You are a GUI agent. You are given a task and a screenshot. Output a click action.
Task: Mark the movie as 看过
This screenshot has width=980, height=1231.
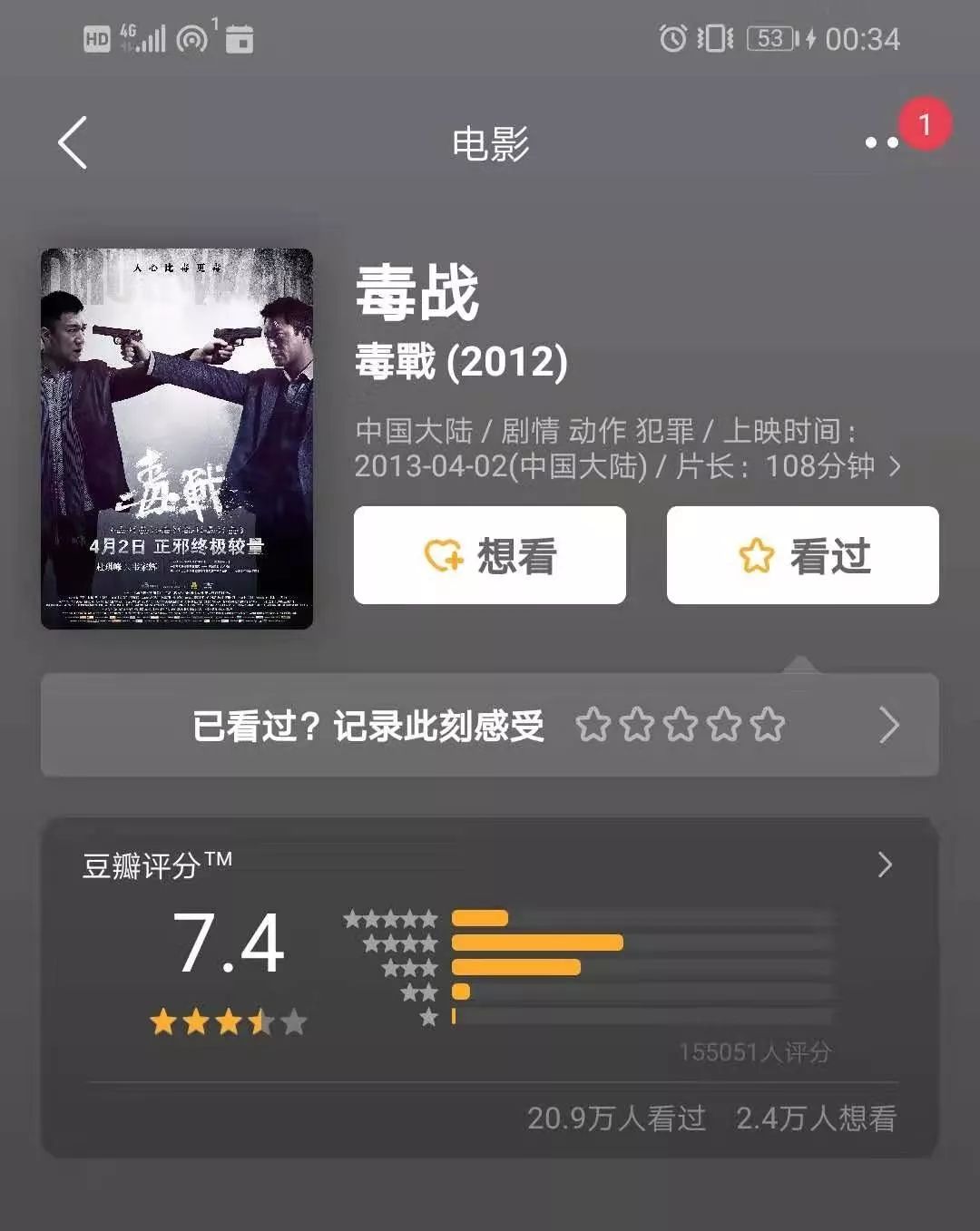[x=803, y=555]
